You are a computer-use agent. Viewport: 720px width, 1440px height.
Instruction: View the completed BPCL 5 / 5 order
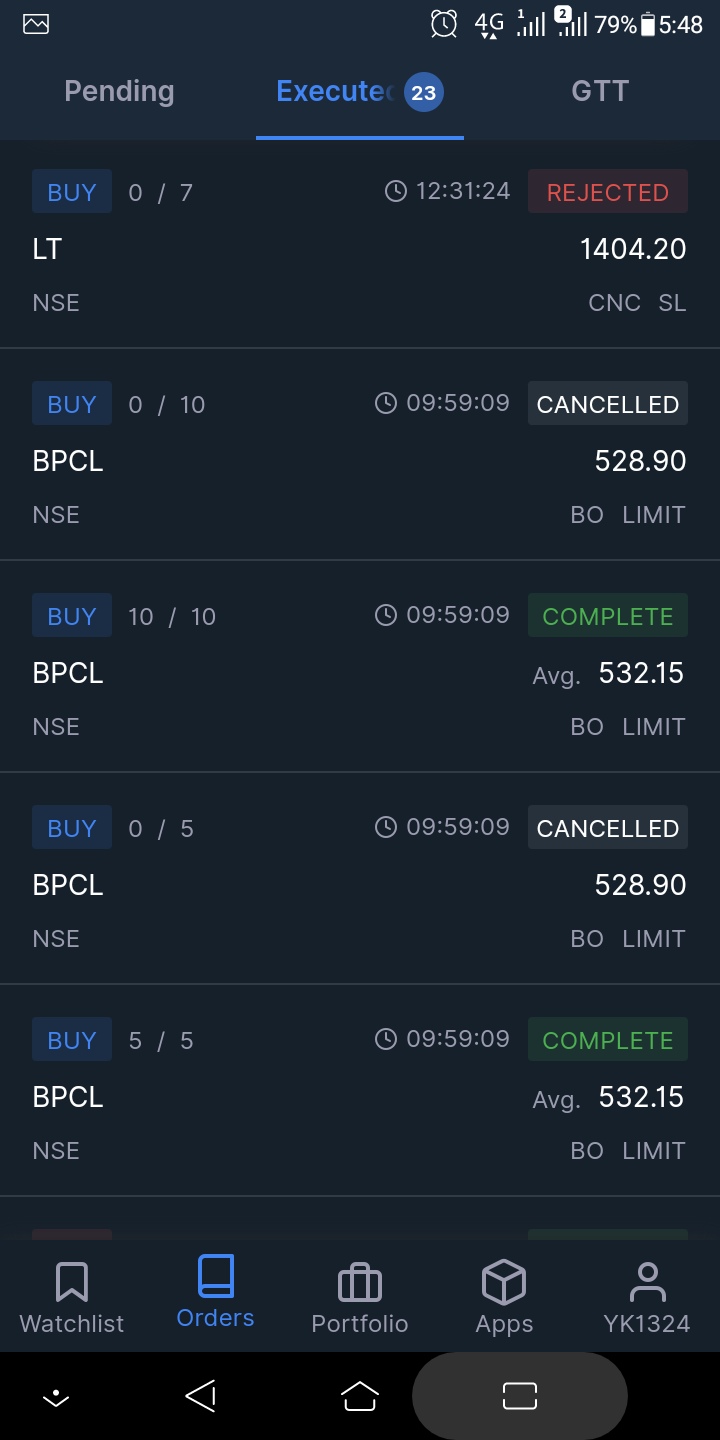[360, 1096]
